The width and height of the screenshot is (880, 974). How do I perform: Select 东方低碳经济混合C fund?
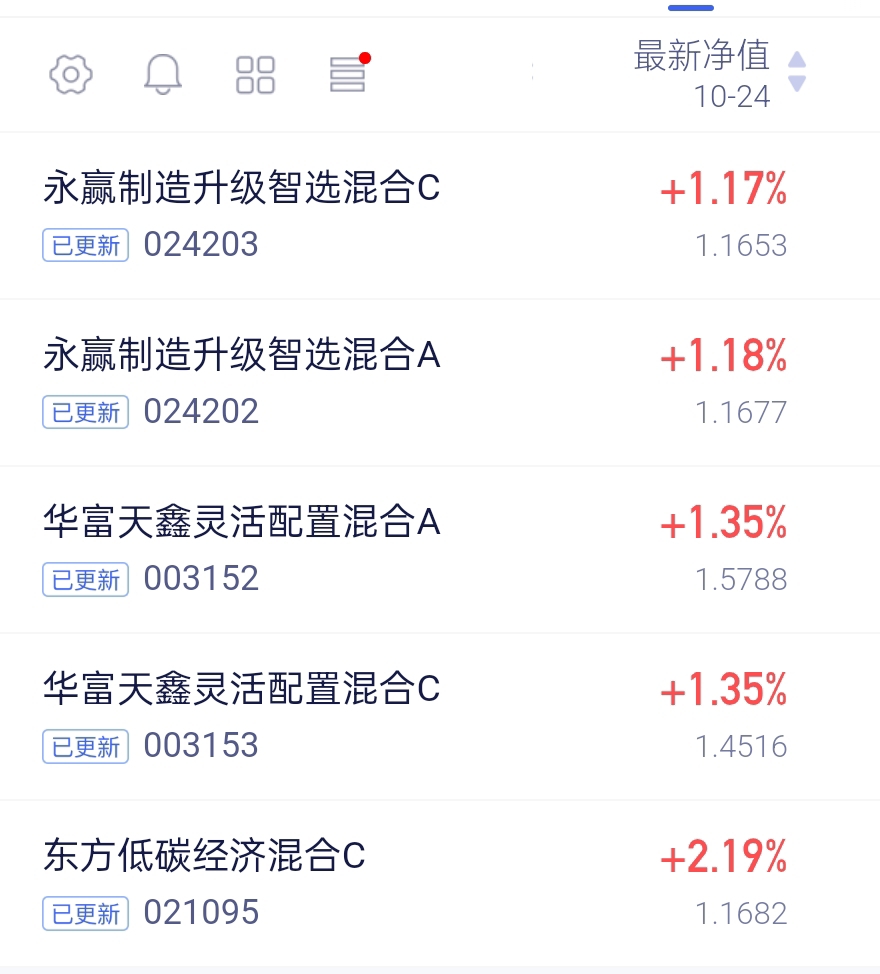pyautogui.click(x=440, y=883)
